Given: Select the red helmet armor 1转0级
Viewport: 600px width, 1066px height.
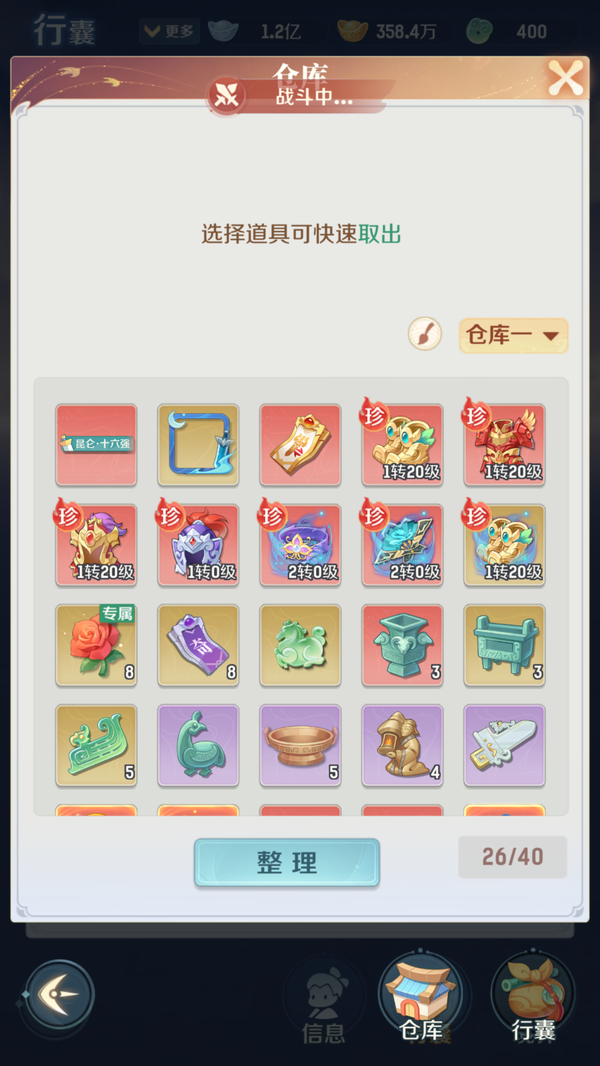Looking at the screenshot, I should [198, 544].
